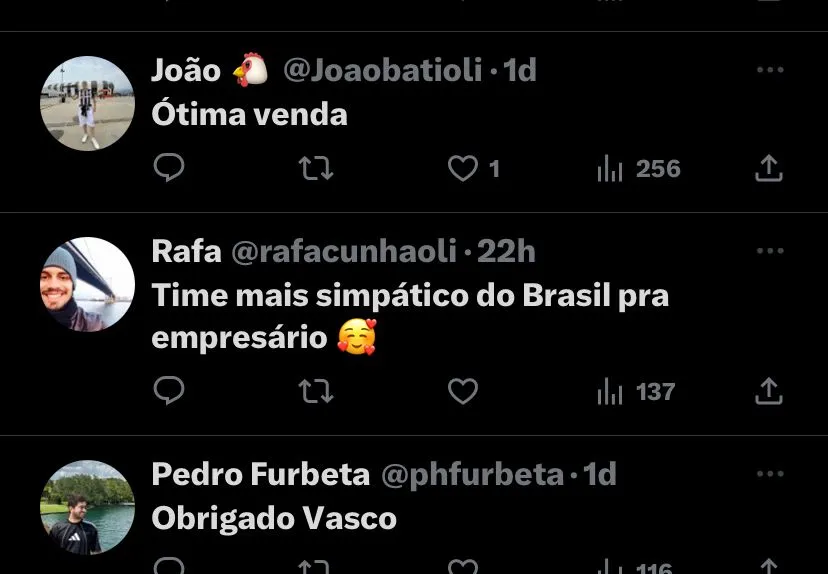
Task: Share João's "Ótima venda" tweet
Action: (x=768, y=169)
